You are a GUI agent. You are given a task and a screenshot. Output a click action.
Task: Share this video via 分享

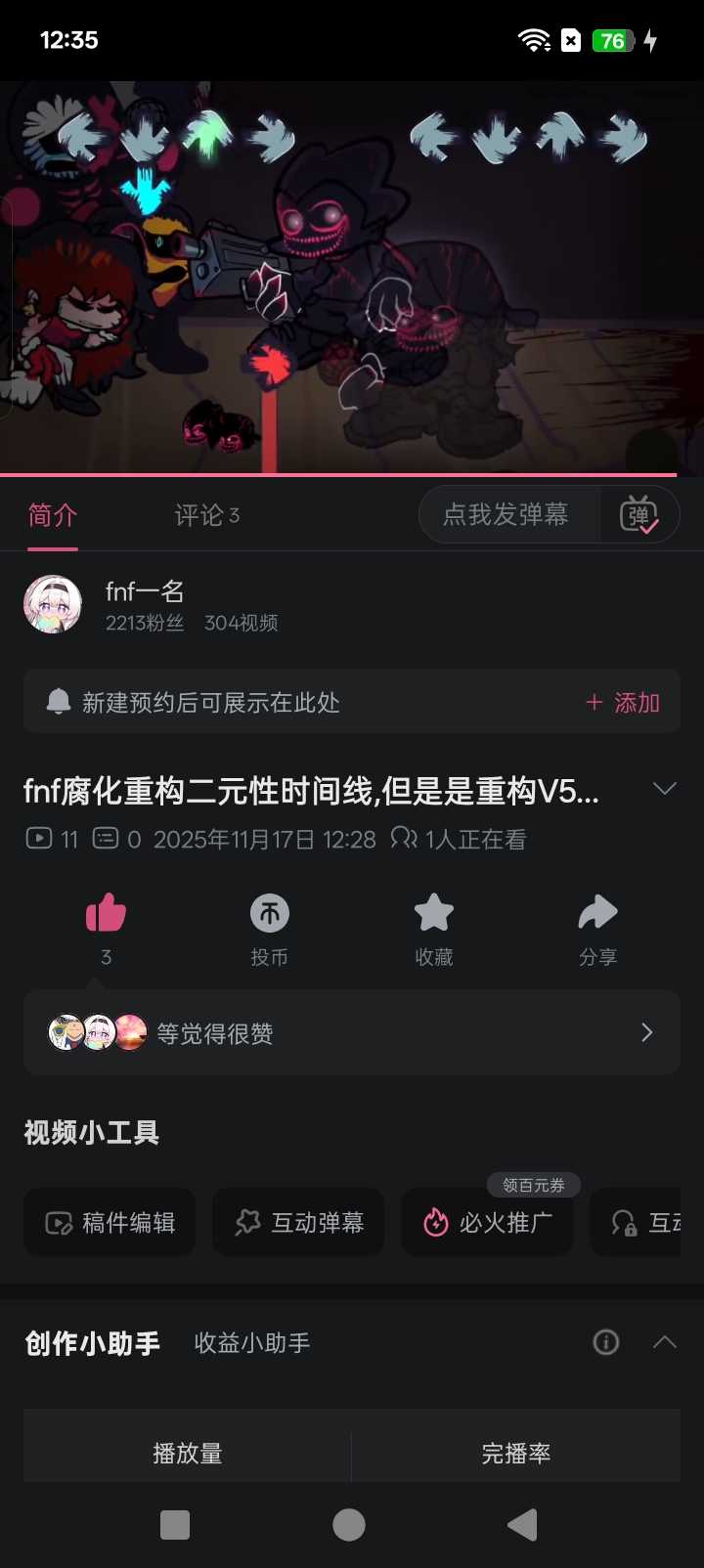(x=597, y=914)
